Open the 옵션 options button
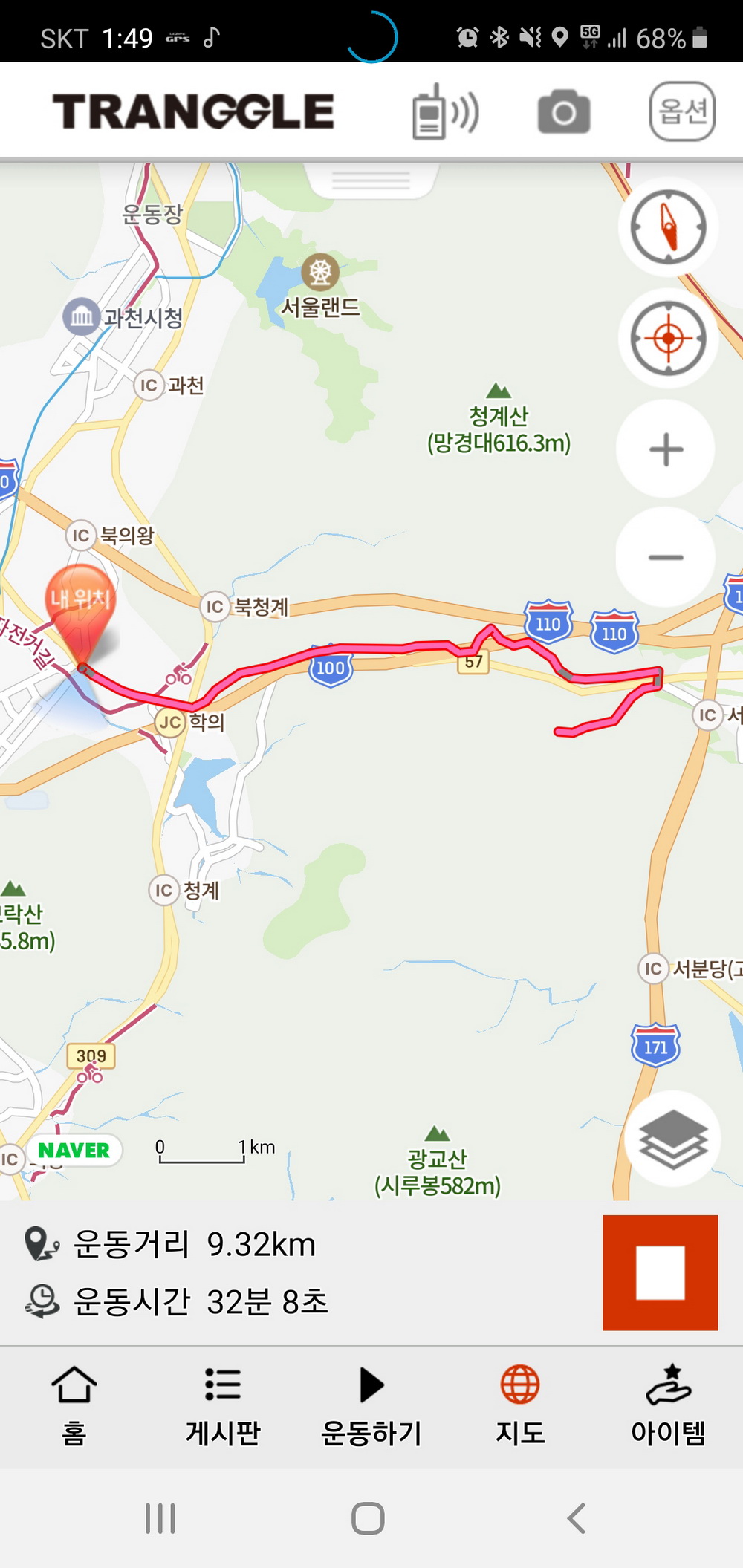This screenshot has height=1568, width=743. click(x=682, y=111)
